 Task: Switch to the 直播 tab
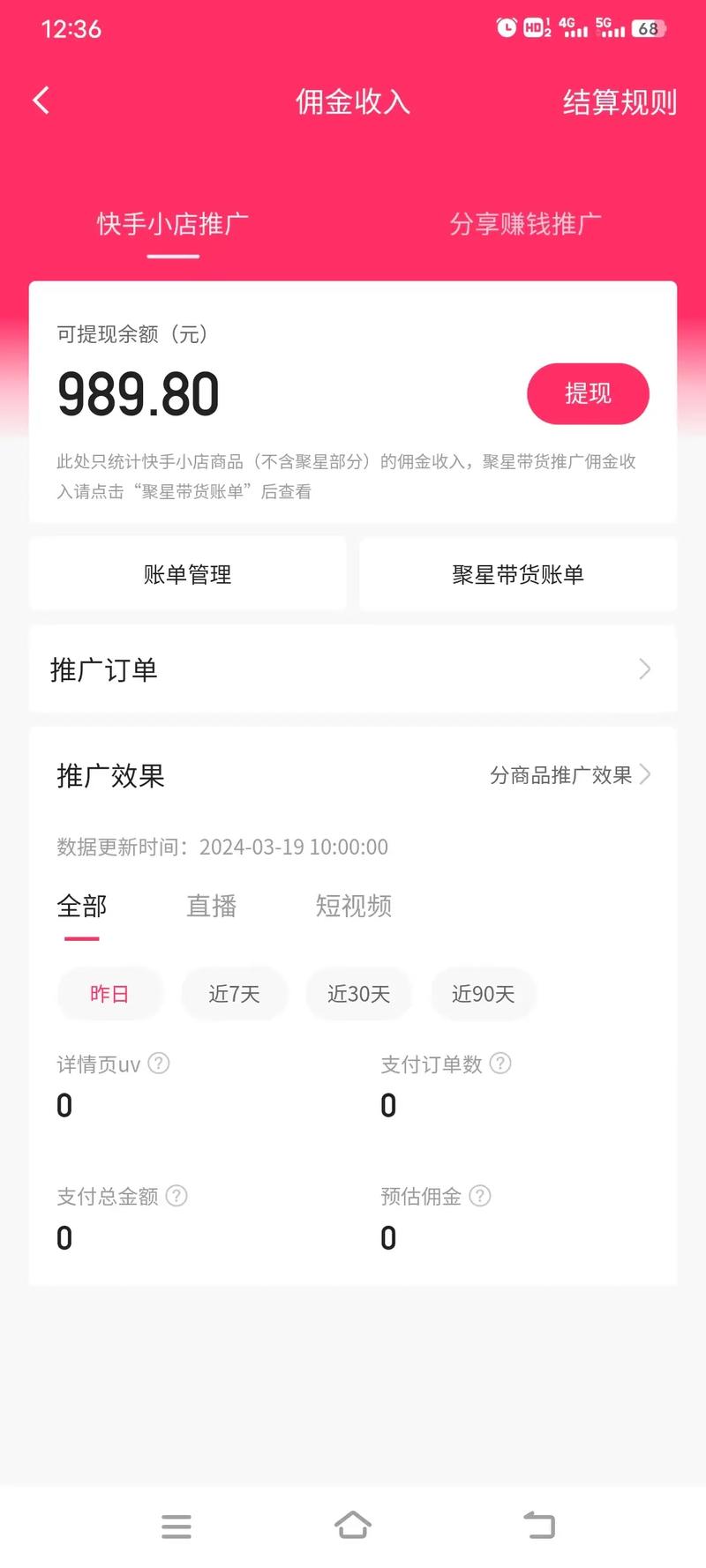tap(211, 907)
